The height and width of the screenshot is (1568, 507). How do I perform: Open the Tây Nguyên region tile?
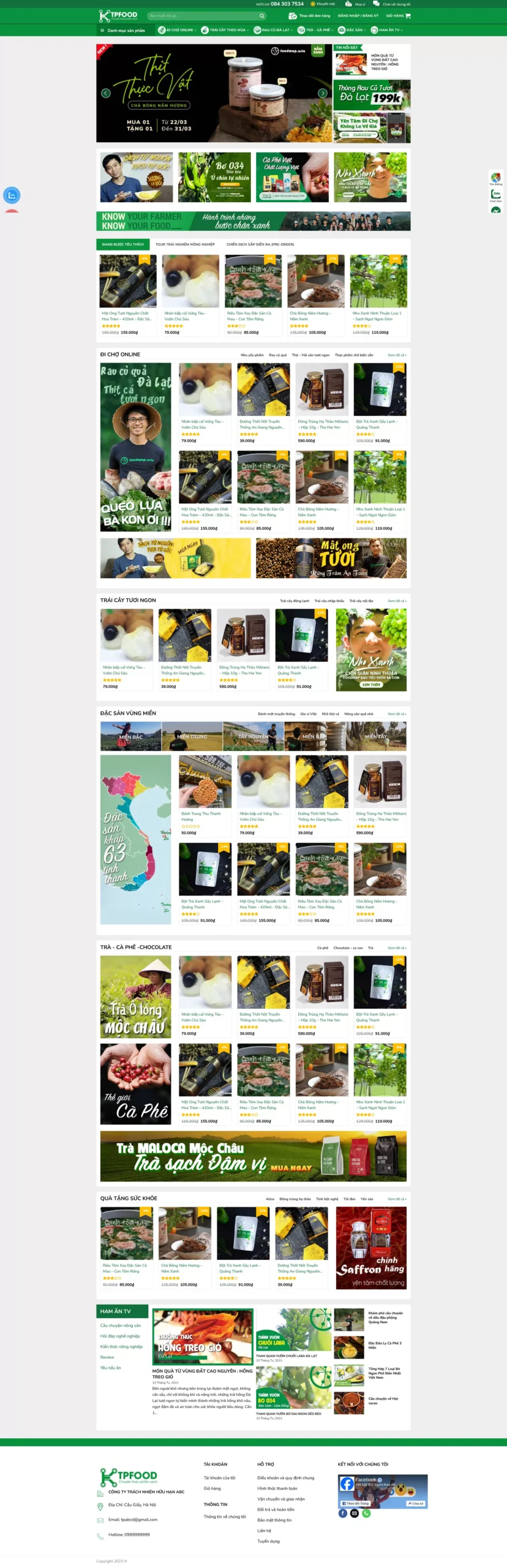pyautogui.click(x=253, y=736)
